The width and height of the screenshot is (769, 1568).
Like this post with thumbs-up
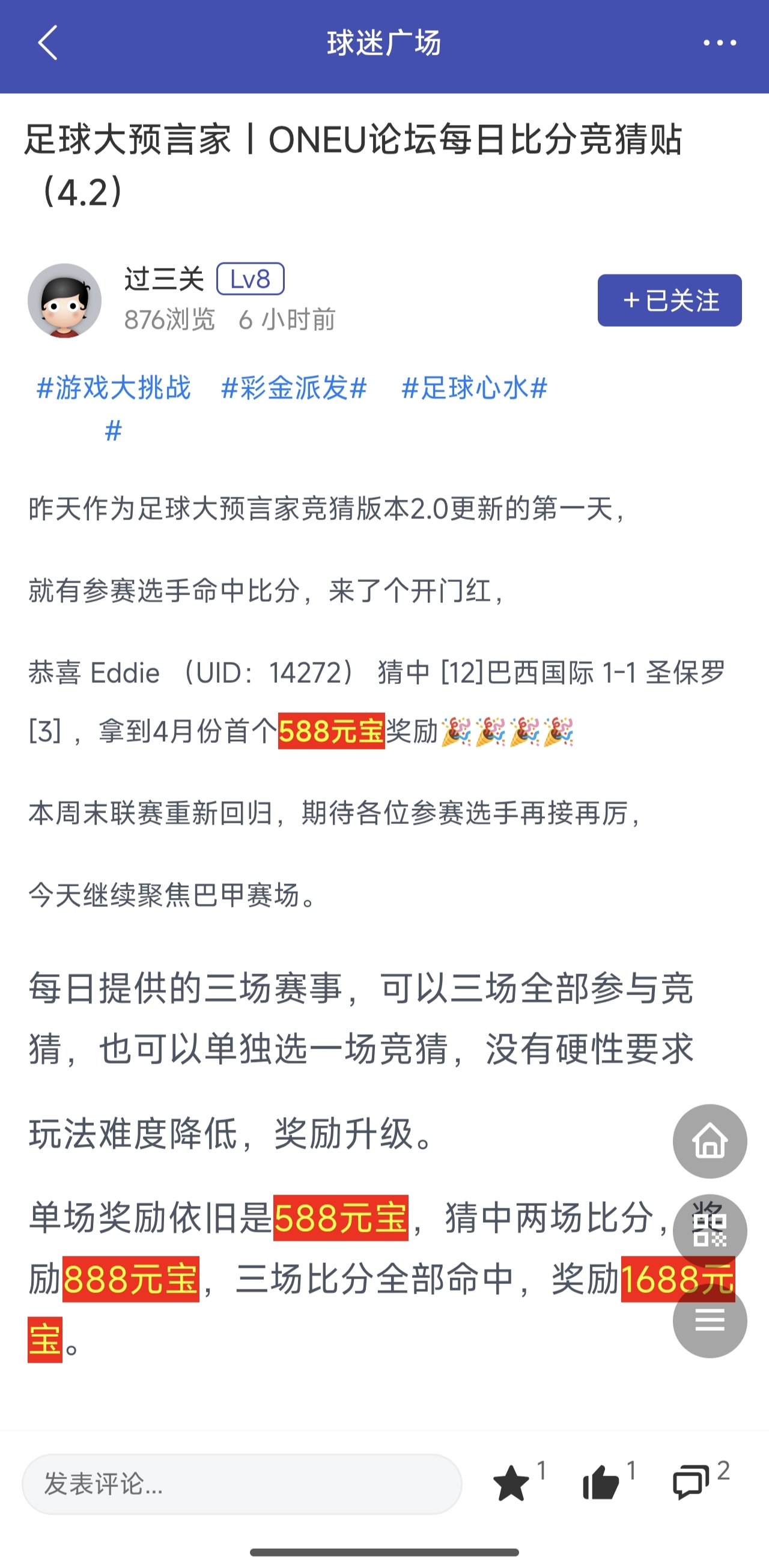601,1483
